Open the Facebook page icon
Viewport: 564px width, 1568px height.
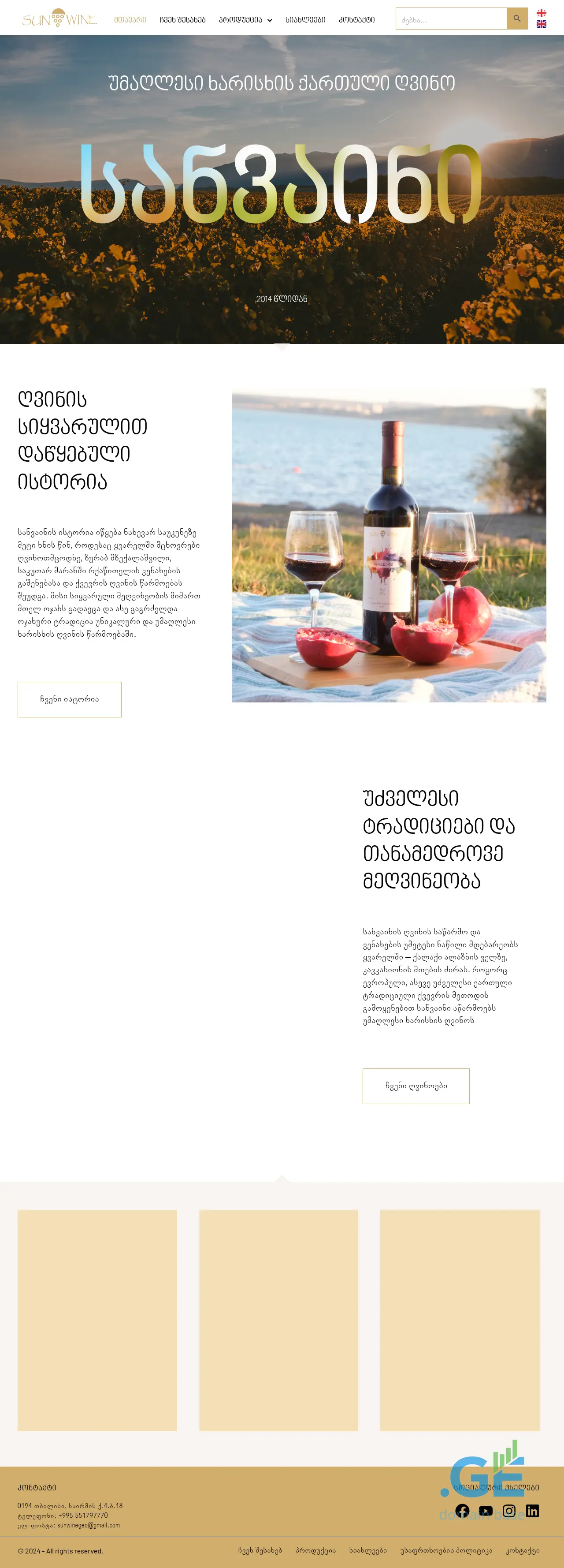(x=462, y=1510)
